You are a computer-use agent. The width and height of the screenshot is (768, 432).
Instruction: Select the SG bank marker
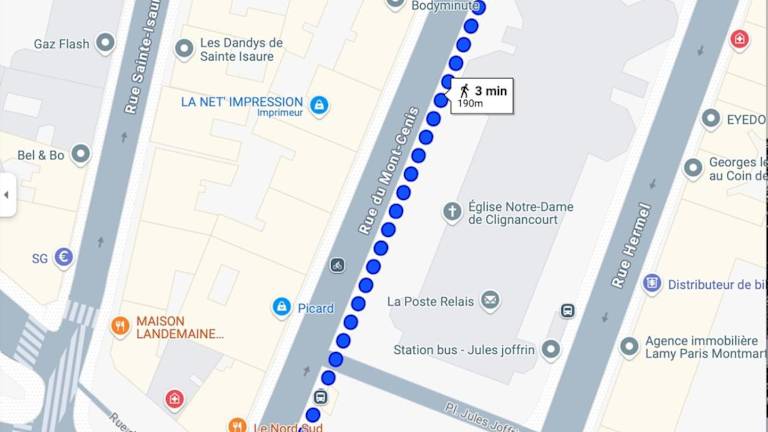(64, 257)
